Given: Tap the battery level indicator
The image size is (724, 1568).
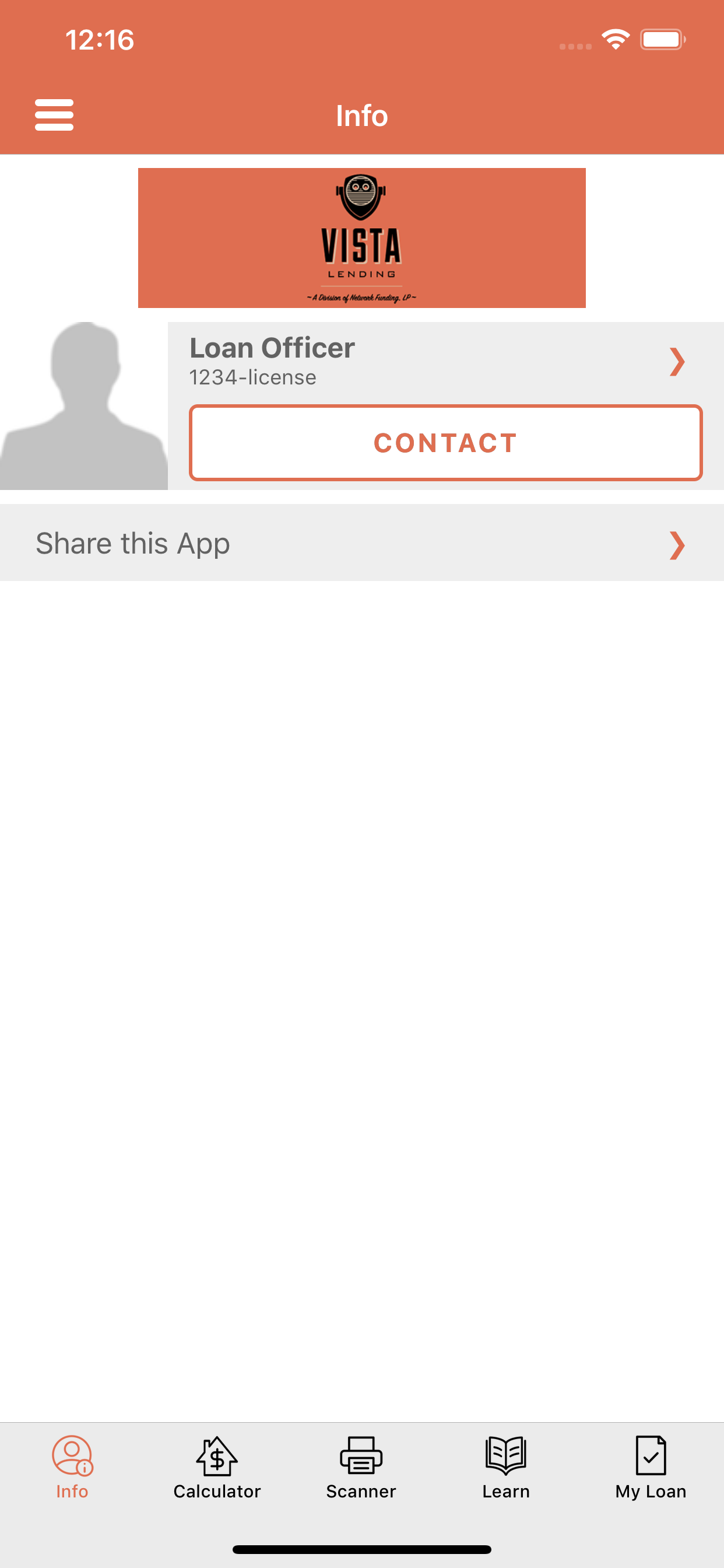Looking at the screenshot, I should coord(664,39).
